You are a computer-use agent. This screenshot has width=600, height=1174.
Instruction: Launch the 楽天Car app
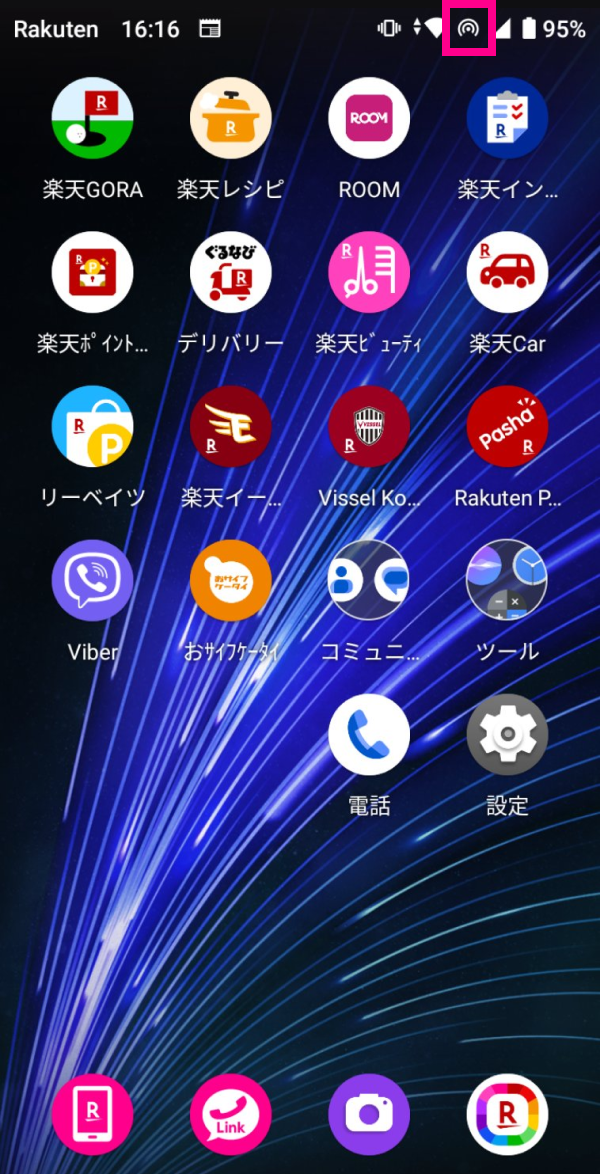click(507, 272)
